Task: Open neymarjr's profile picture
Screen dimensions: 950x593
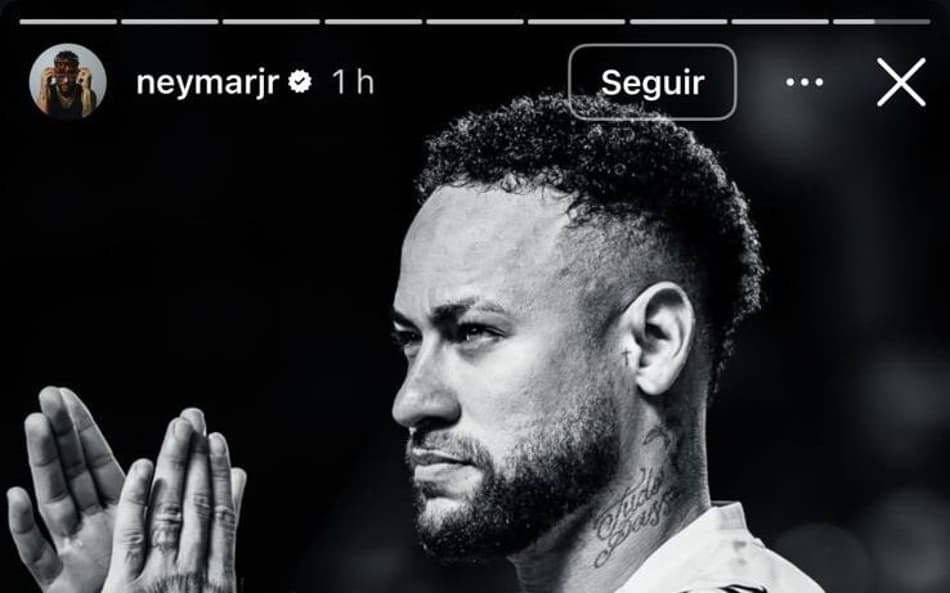Action: [x=67, y=82]
